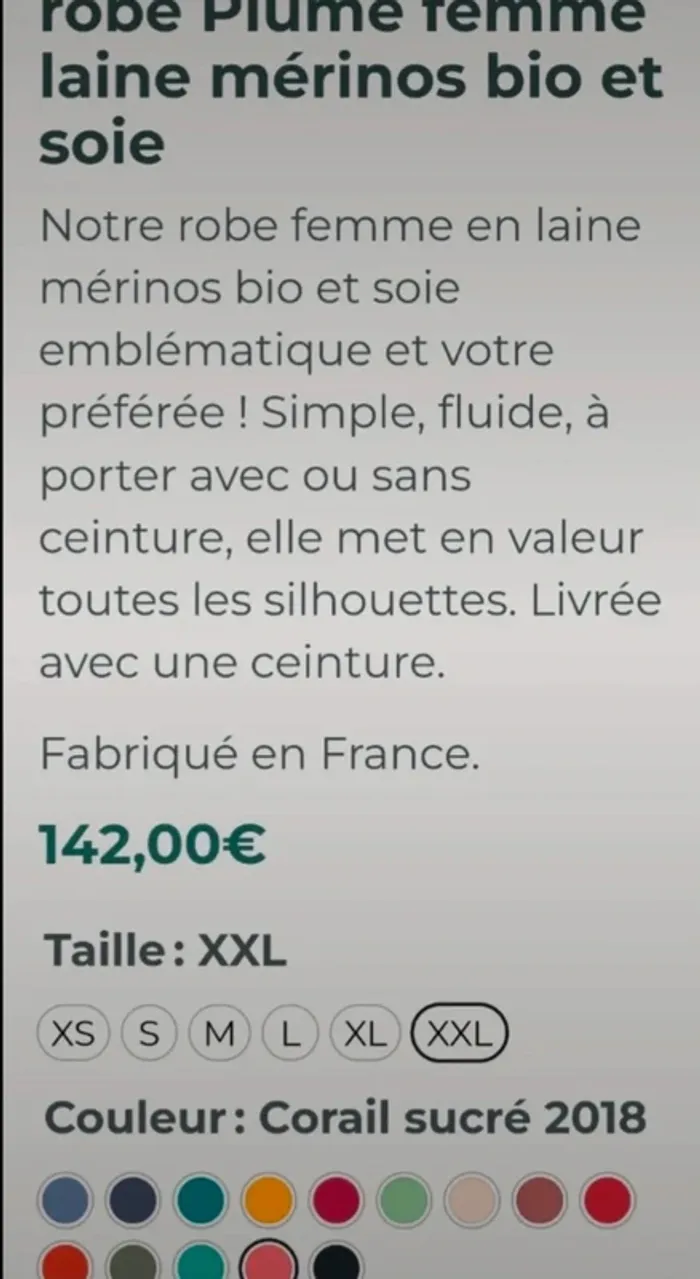
Task: Select the light green color swatch
Action: click(403, 1201)
